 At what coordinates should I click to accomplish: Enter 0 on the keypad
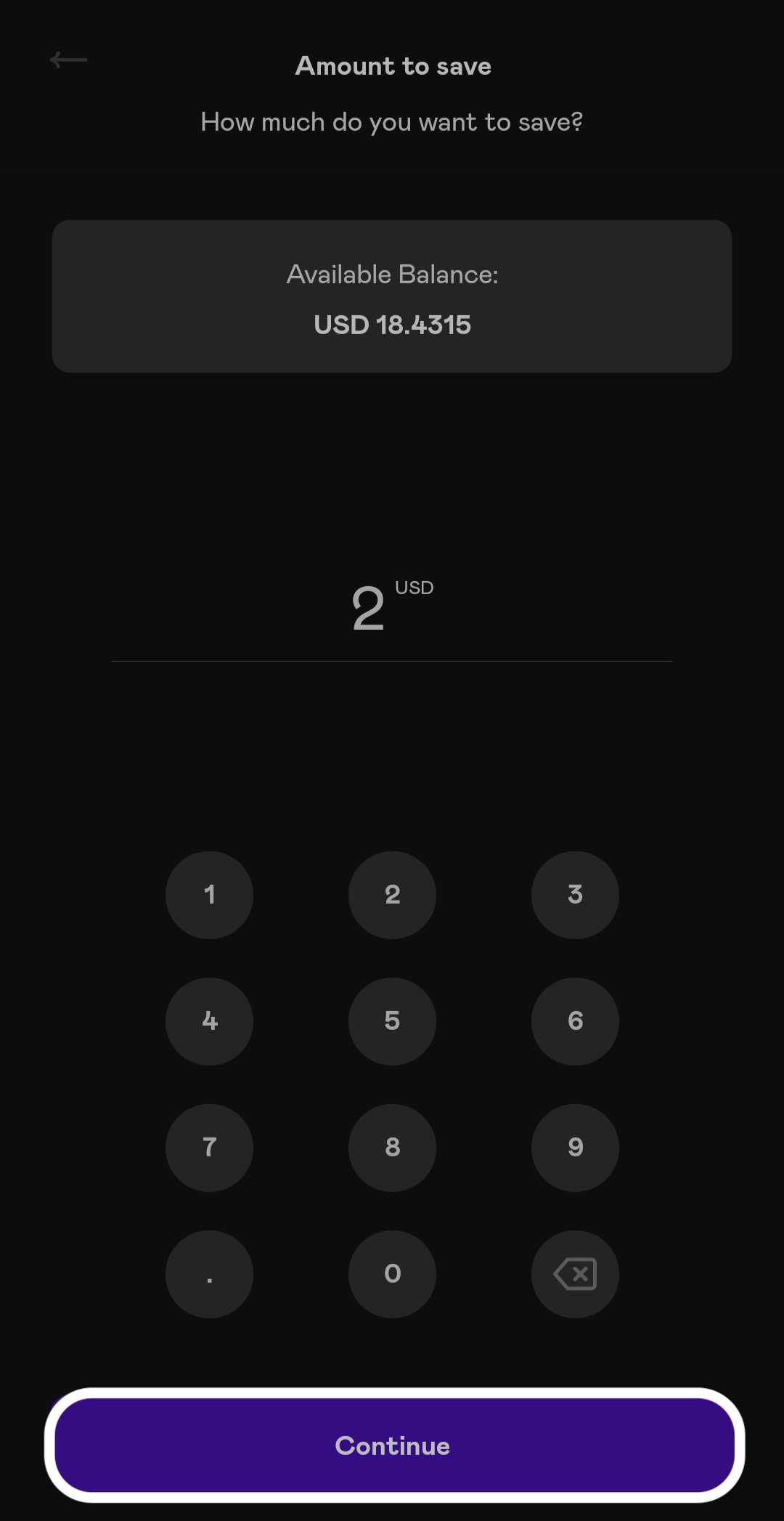click(x=392, y=1274)
